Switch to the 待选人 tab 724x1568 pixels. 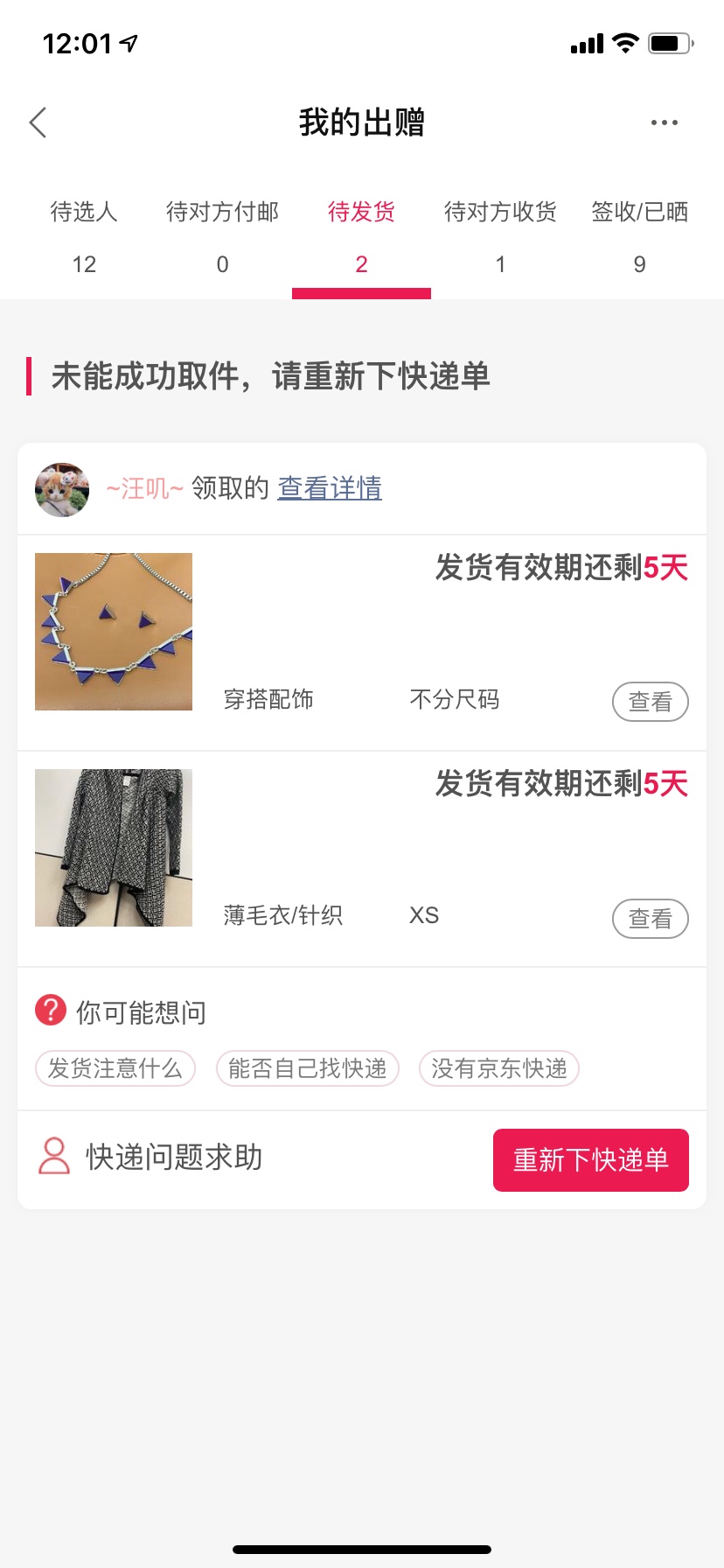click(84, 236)
